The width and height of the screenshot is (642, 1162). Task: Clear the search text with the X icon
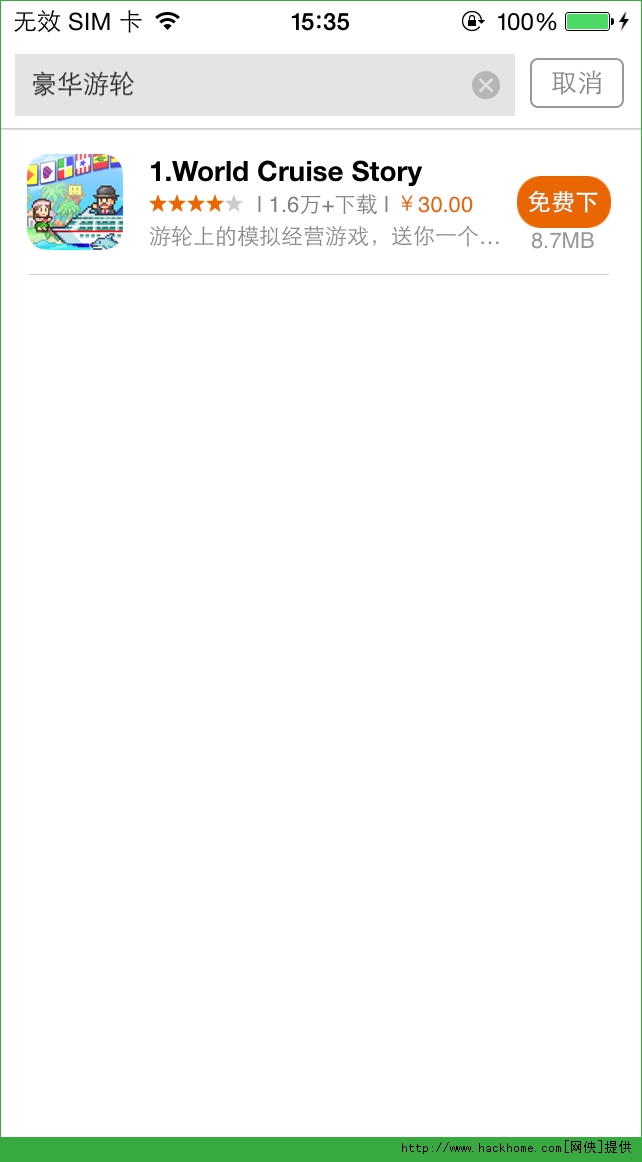tap(486, 85)
